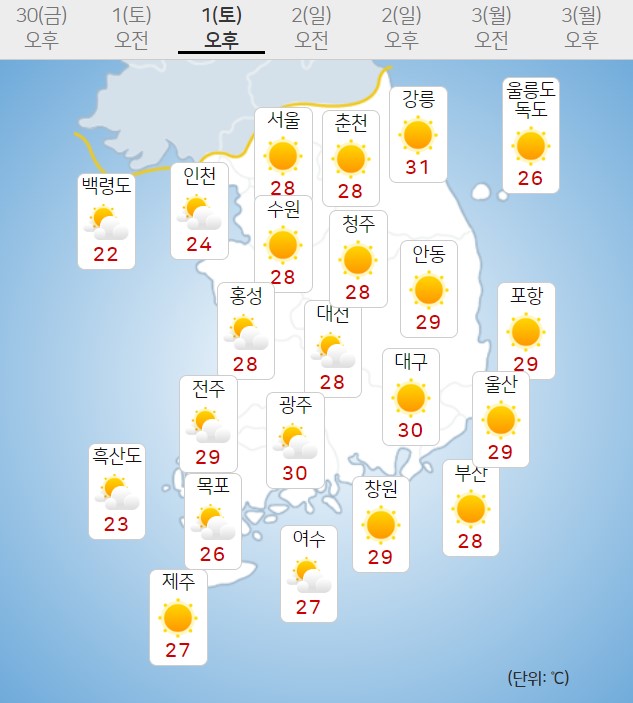Open the 서울 weather card
Screen dimensions: 633x703
[x=283, y=154]
